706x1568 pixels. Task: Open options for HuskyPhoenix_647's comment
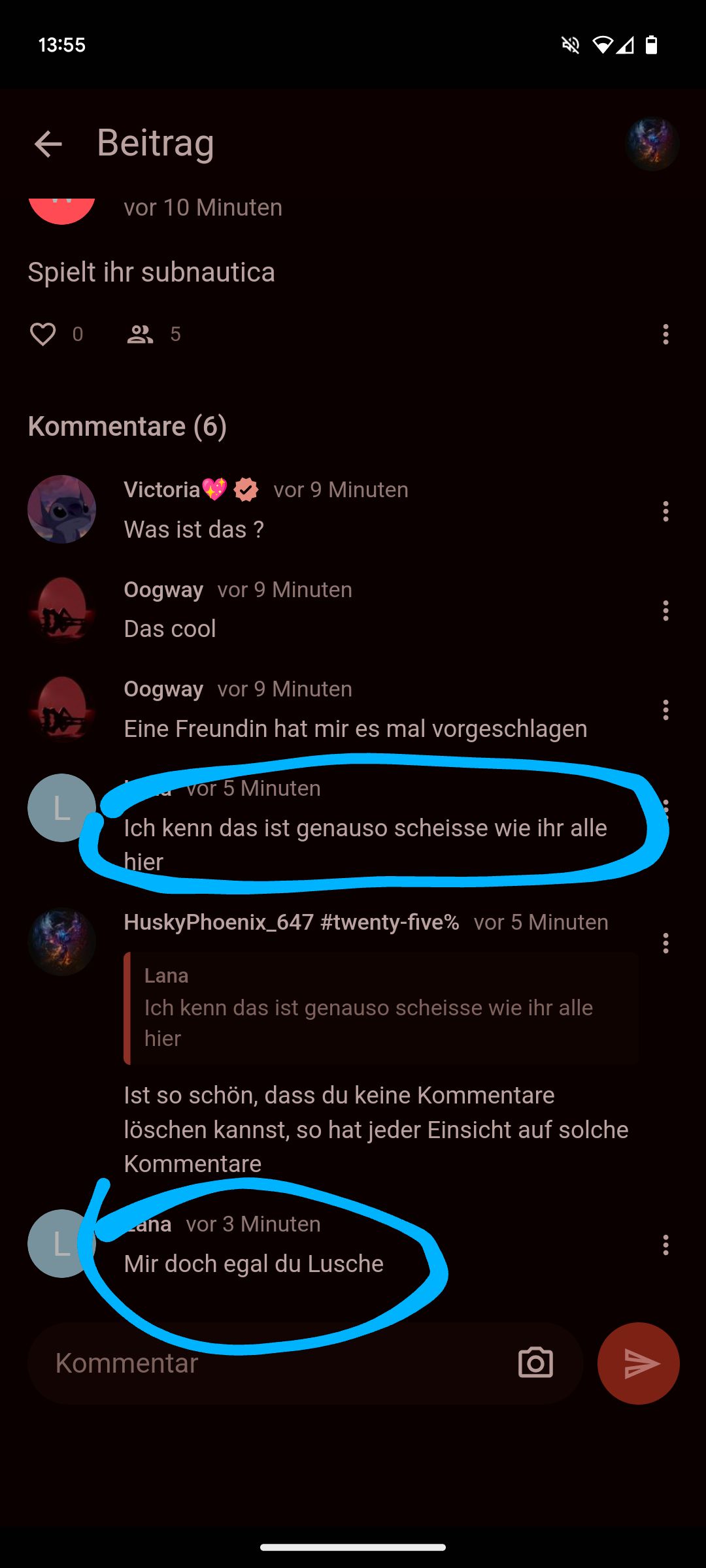pyautogui.click(x=665, y=943)
